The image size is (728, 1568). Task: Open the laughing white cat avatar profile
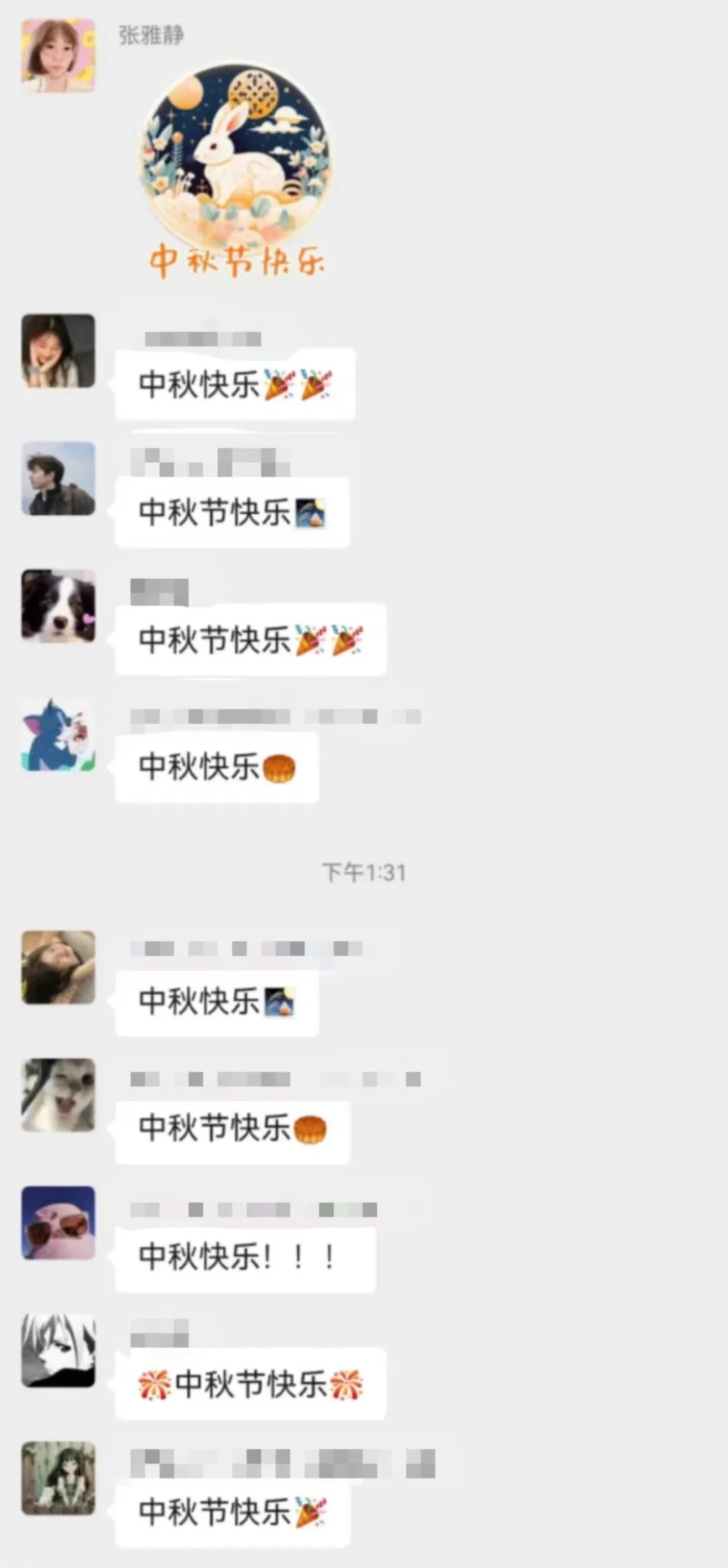click(58, 1094)
